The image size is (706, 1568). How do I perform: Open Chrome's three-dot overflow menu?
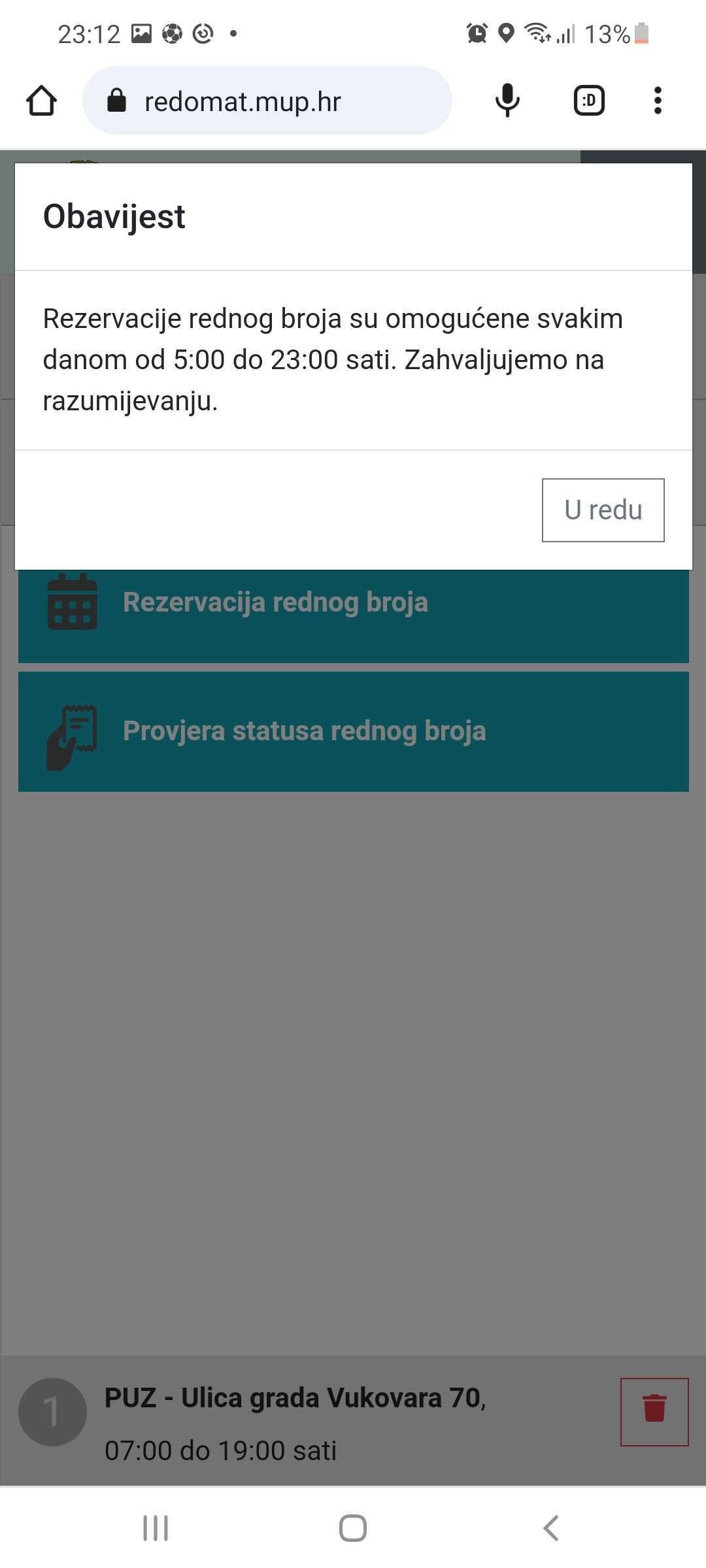point(658,101)
